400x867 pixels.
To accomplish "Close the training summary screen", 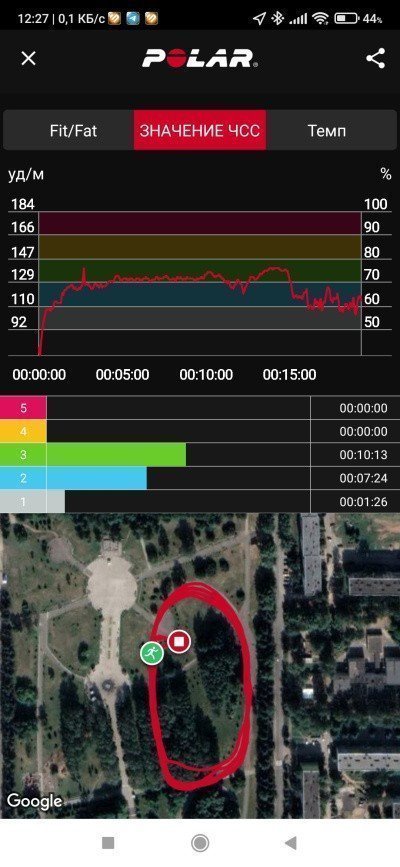I will (28, 58).
